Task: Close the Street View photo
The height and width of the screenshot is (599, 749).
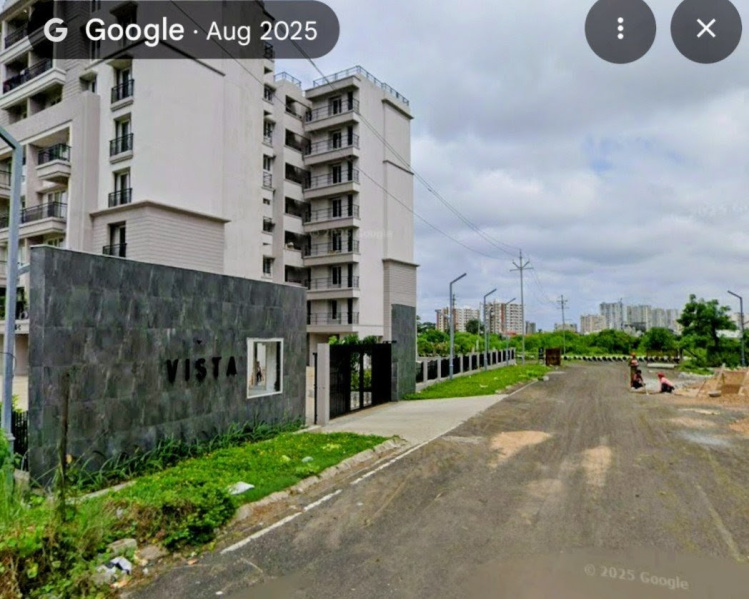Action: (706, 29)
